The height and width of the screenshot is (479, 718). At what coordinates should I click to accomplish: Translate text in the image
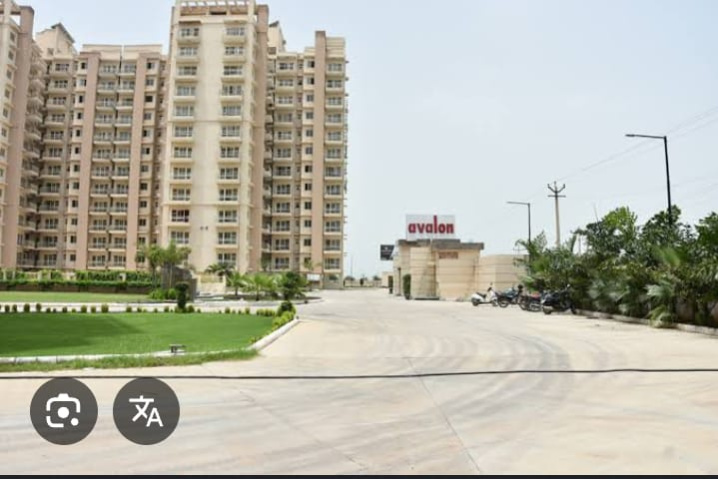point(146,410)
